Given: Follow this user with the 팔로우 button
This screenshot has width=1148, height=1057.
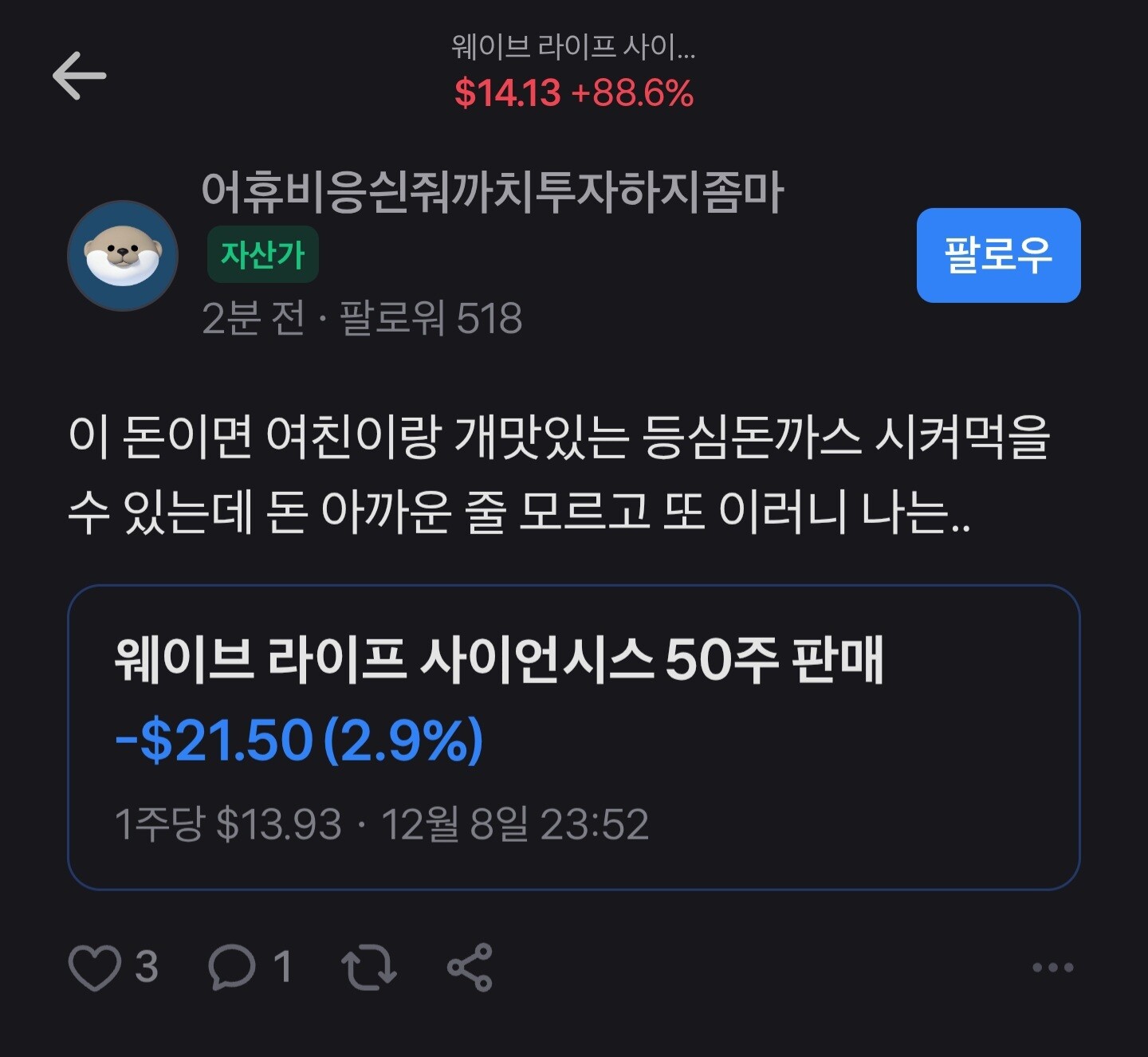Looking at the screenshot, I should pyautogui.click(x=998, y=255).
